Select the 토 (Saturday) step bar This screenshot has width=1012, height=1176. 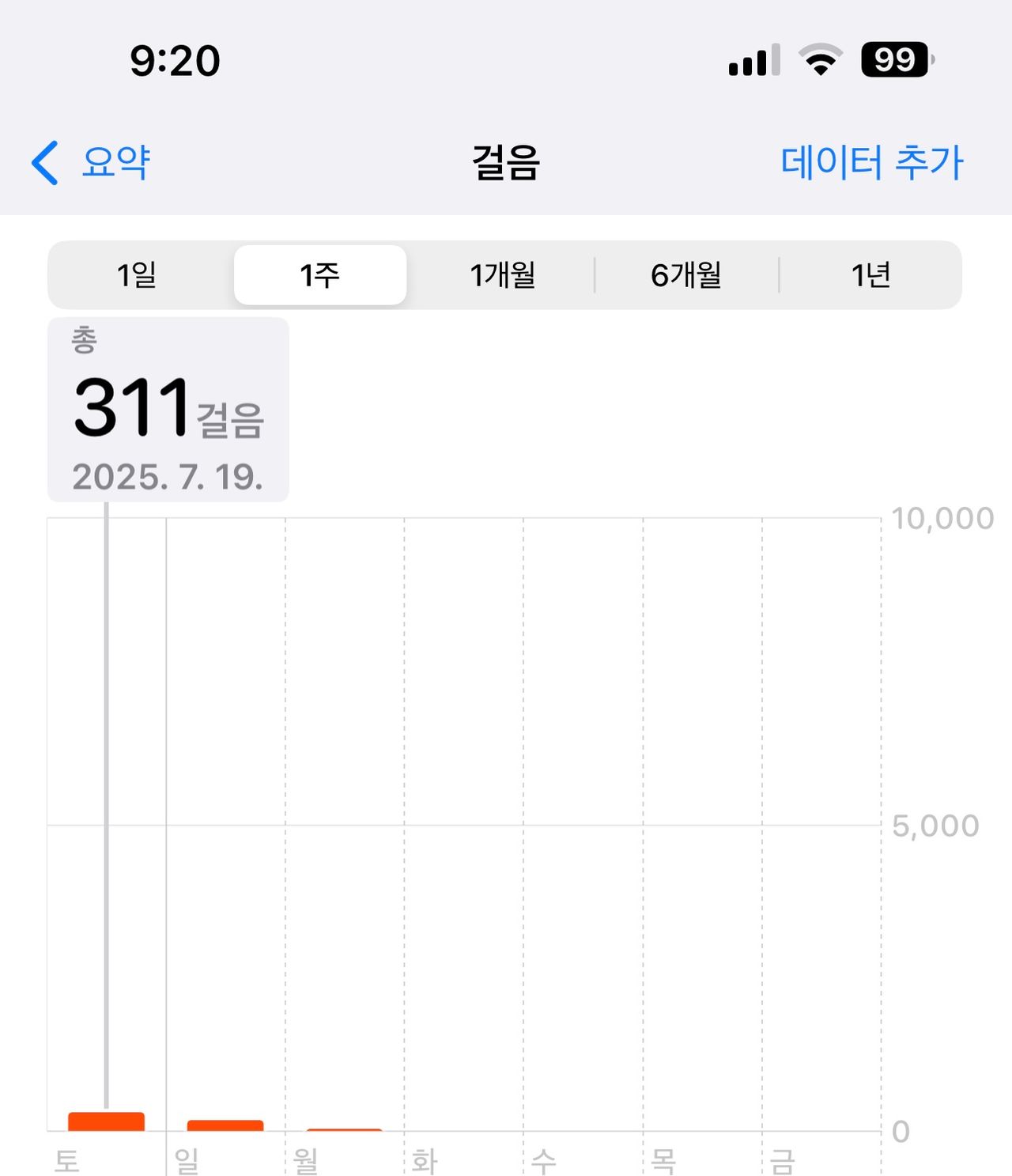(106, 1121)
